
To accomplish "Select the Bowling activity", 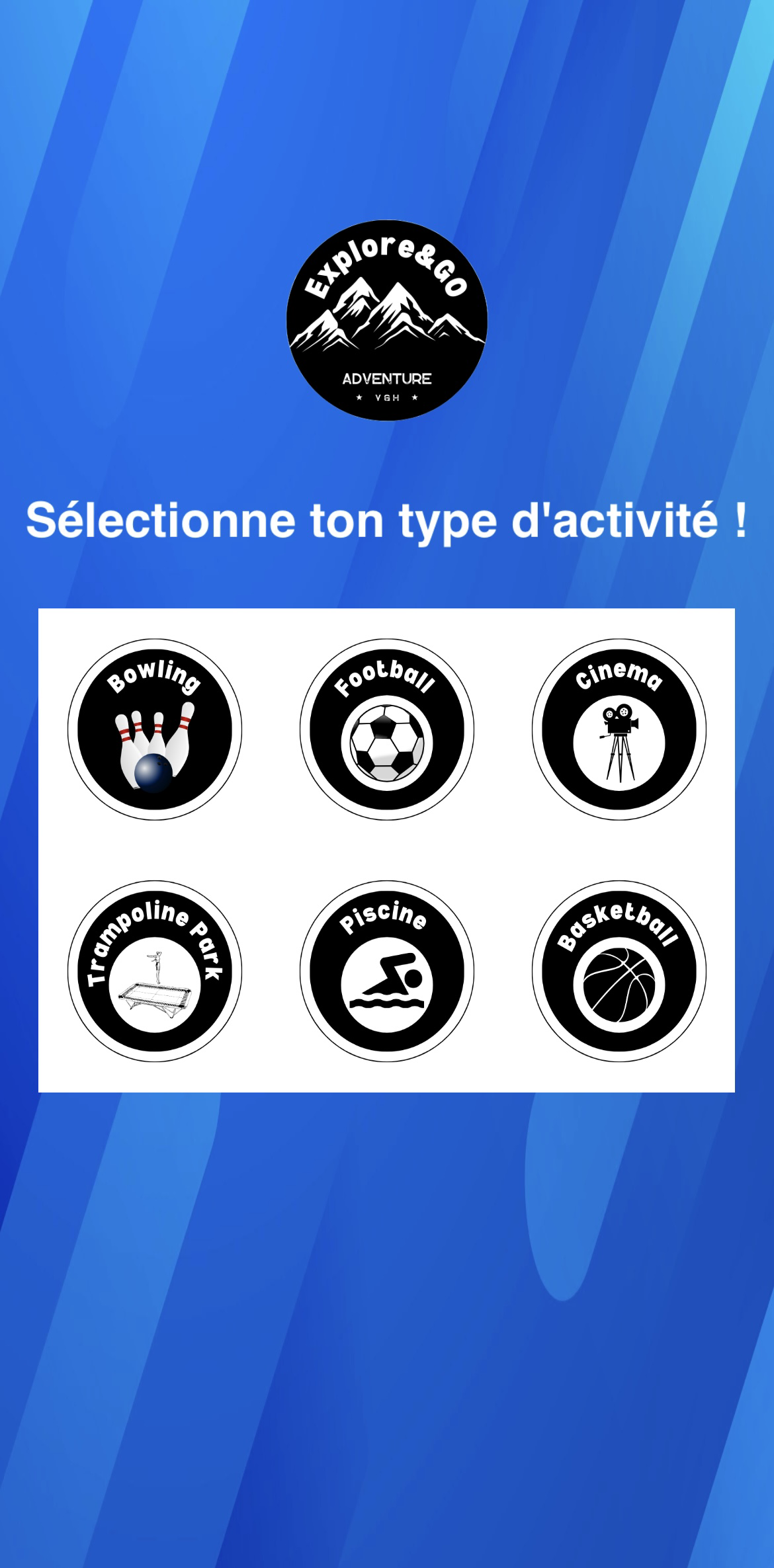I will pos(155,729).
